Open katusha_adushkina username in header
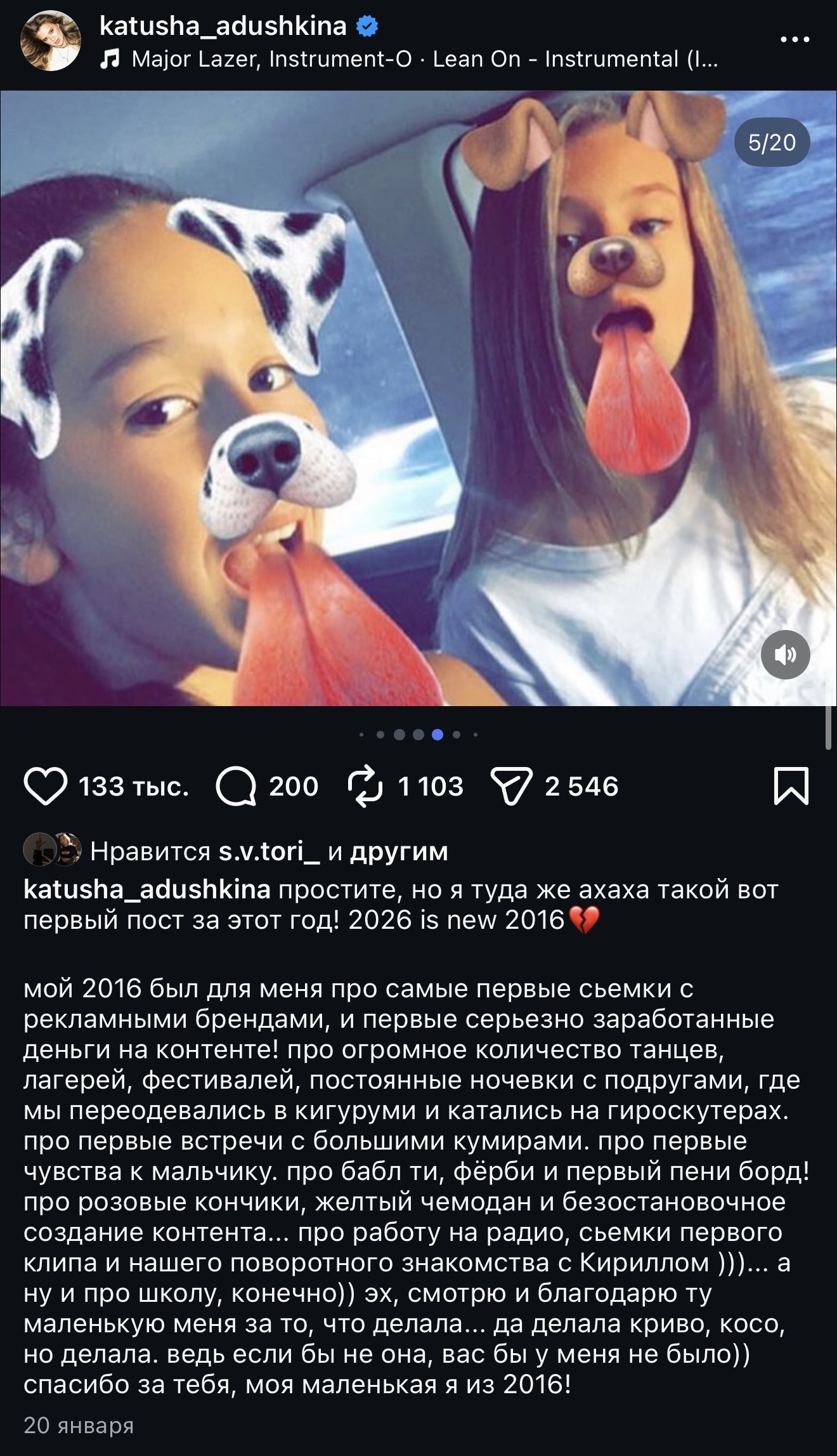Viewport: 837px width, 1456px height. pyautogui.click(x=223, y=26)
